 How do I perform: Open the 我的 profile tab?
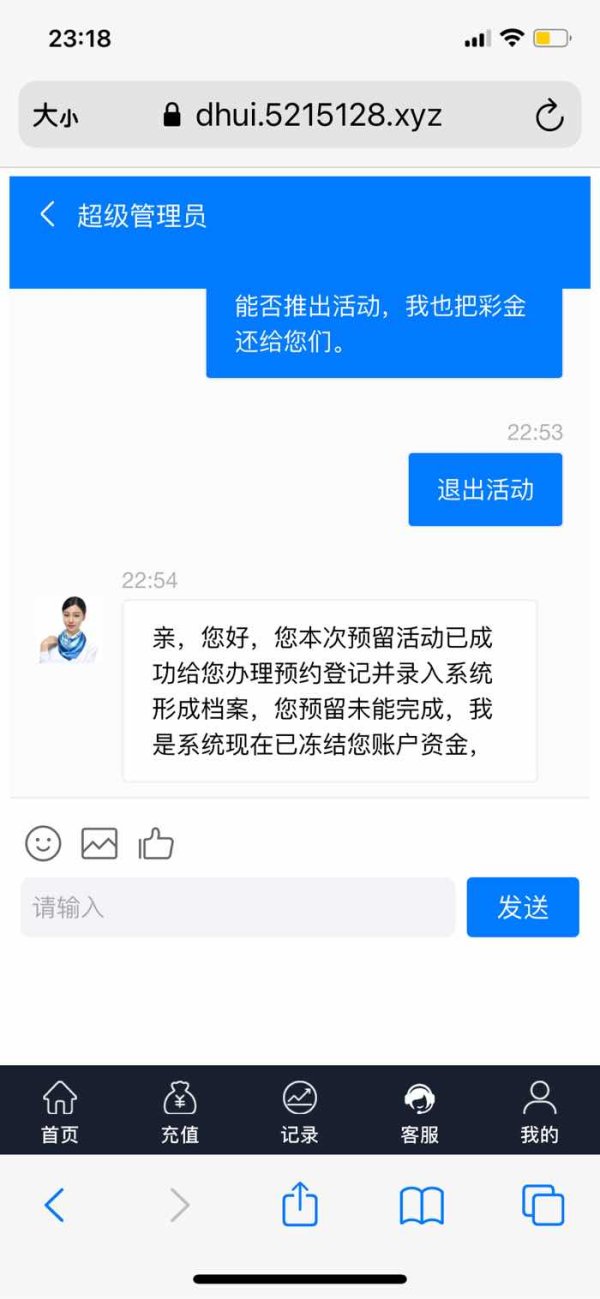coord(539,1111)
